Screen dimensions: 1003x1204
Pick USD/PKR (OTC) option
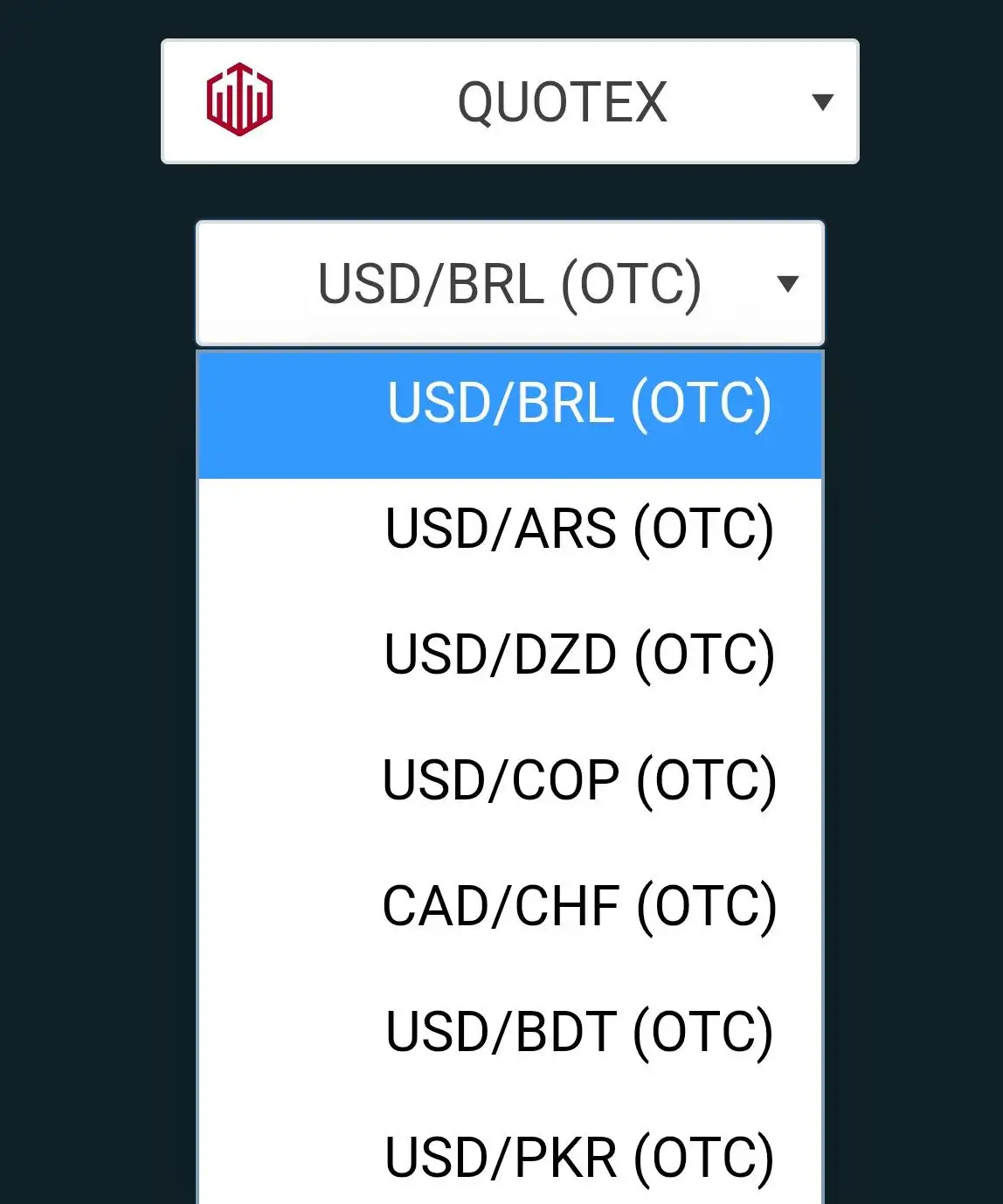(x=510, y=1158)
